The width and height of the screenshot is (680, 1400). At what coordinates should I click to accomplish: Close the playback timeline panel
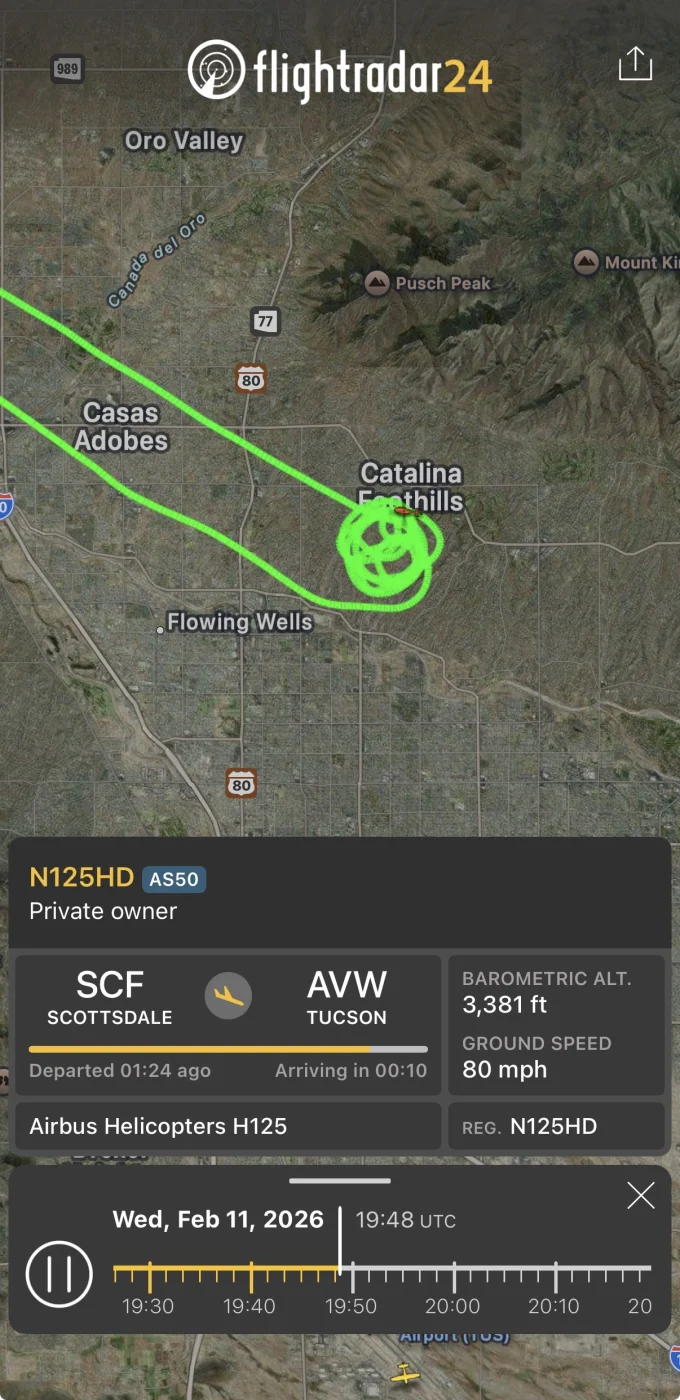pyautogui.click(x=640, y=1195)
